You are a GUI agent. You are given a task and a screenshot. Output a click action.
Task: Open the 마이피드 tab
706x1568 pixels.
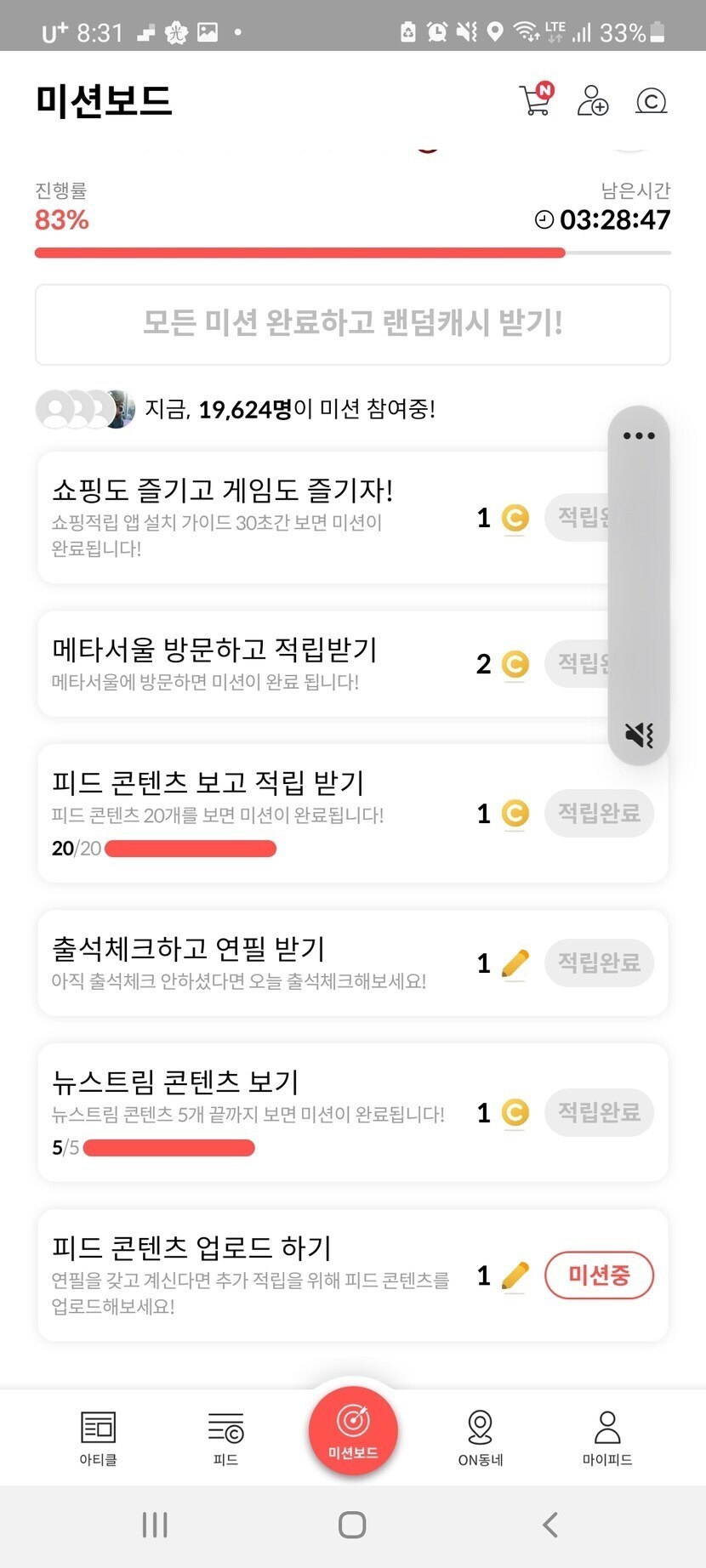(x=607, y=1438)
